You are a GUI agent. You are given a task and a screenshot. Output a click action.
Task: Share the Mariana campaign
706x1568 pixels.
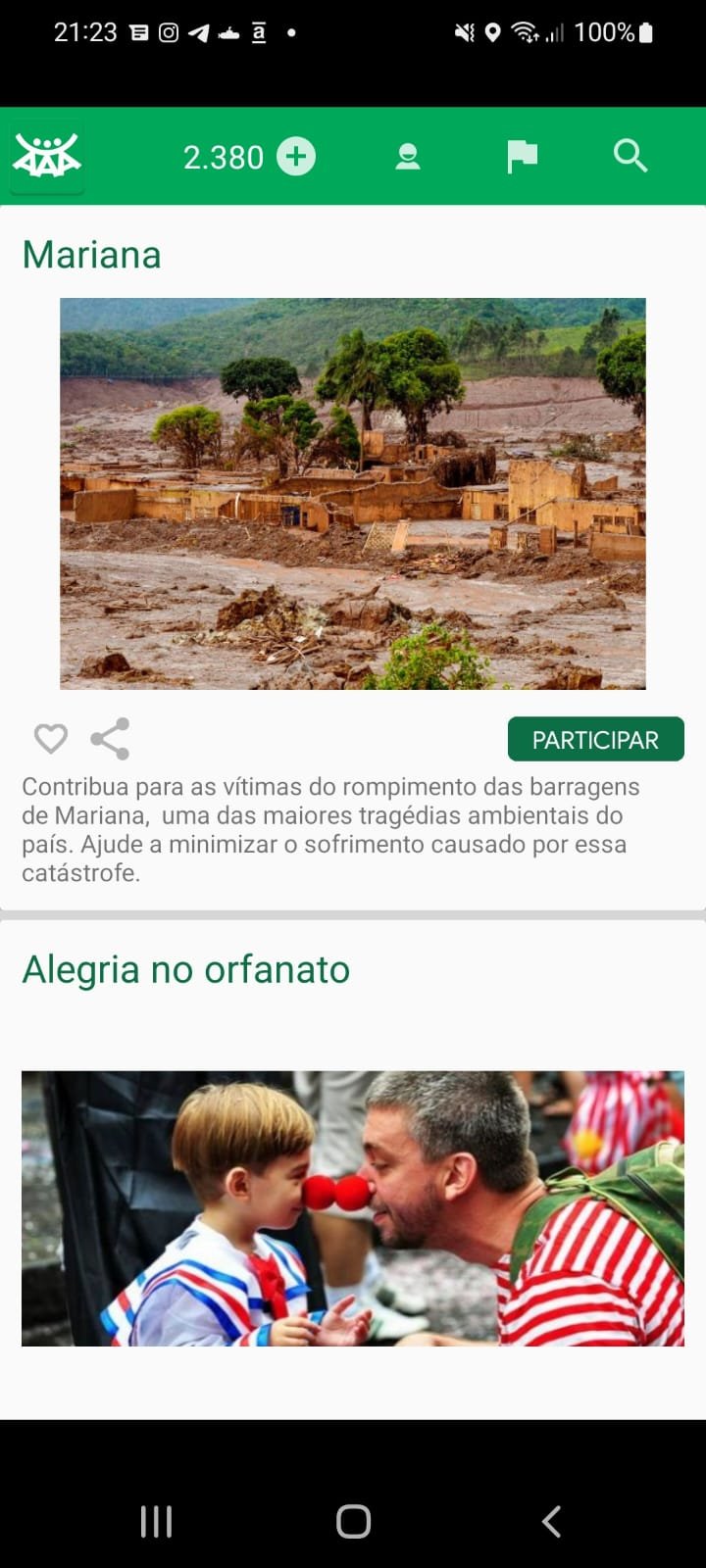(x=110, y=739)
